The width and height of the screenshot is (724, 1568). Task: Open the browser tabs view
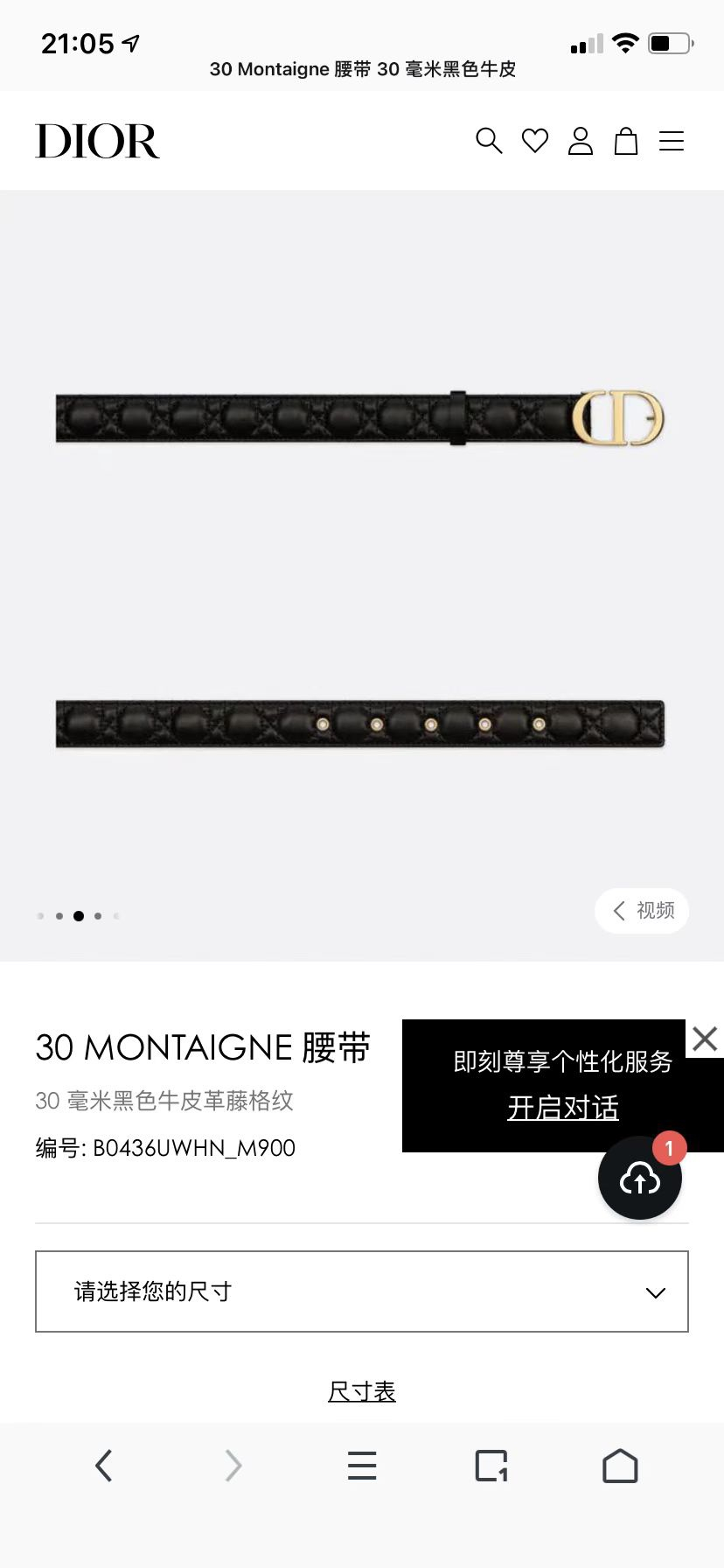click(491, 1465)
